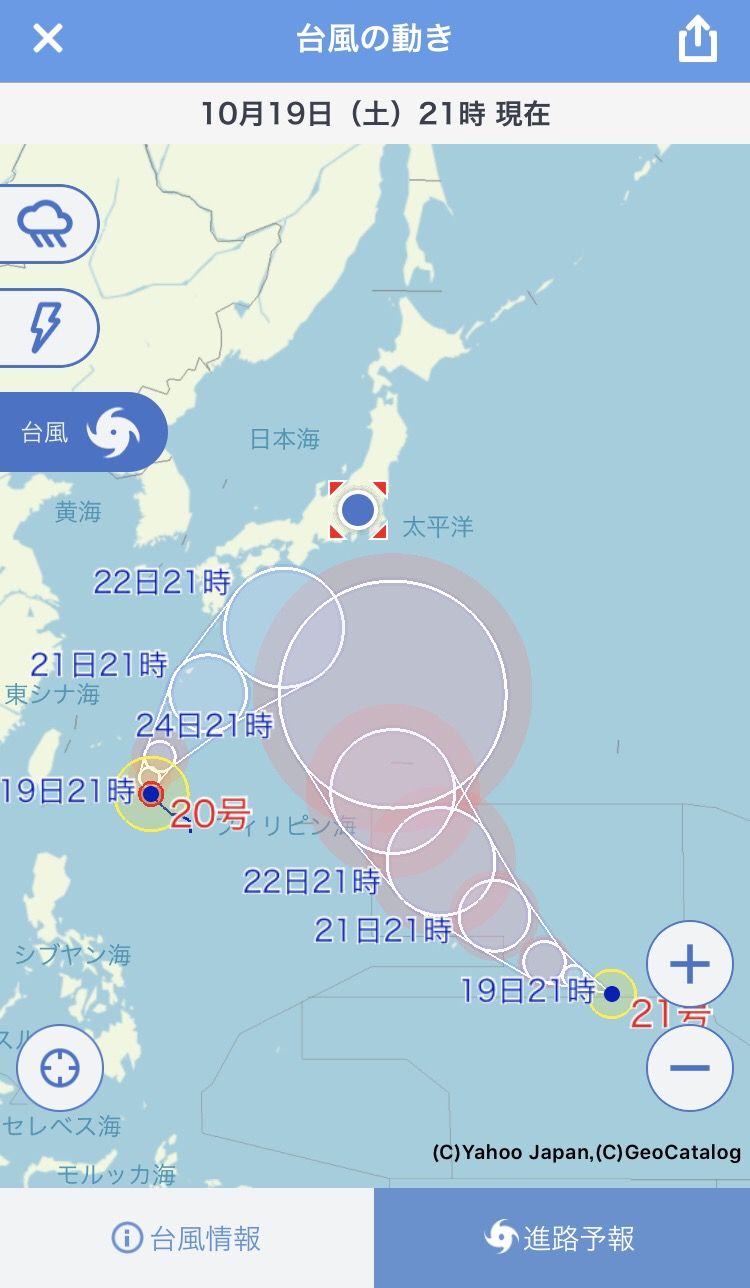The image size is (750, 1288).
Task: Select the 台風 typhoon layer button
Action: click(x=82, y=432)
